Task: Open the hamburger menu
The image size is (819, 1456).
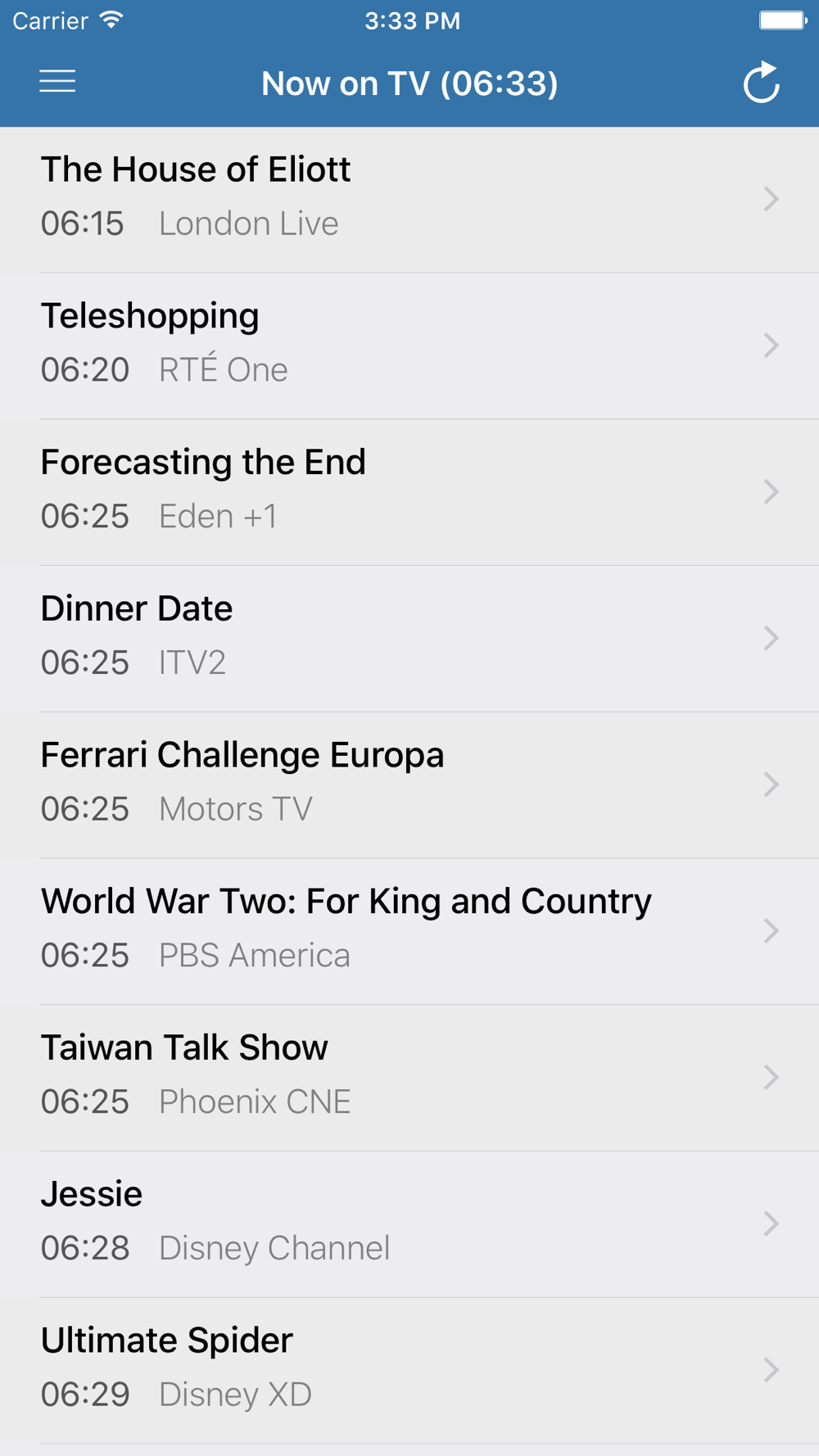Action: point(57,82)
